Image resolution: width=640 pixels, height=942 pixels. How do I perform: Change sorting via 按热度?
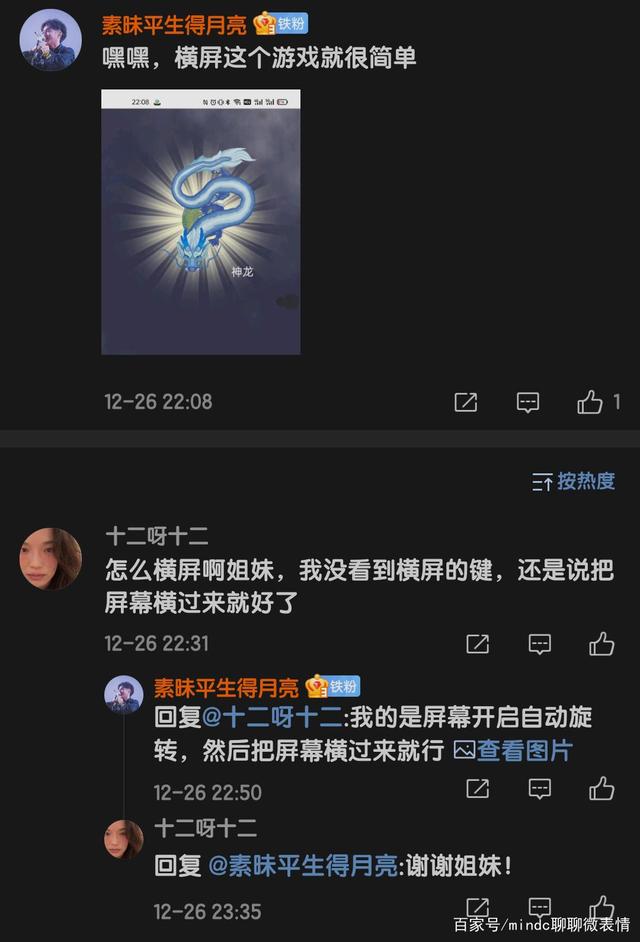pos(573,482)
